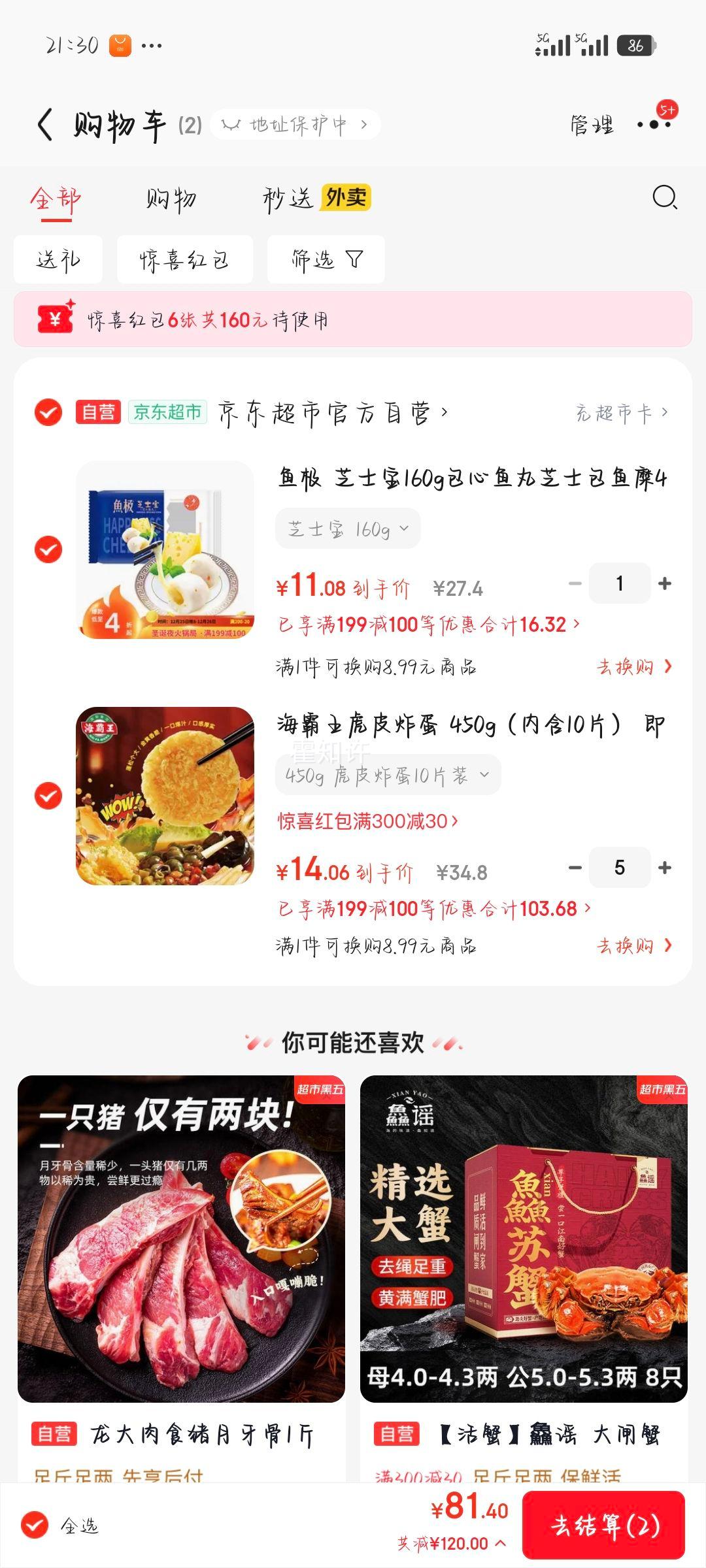This screenshot has height=1568, width=706.
Task: Open search from the cart page
Action: [665, 199]
